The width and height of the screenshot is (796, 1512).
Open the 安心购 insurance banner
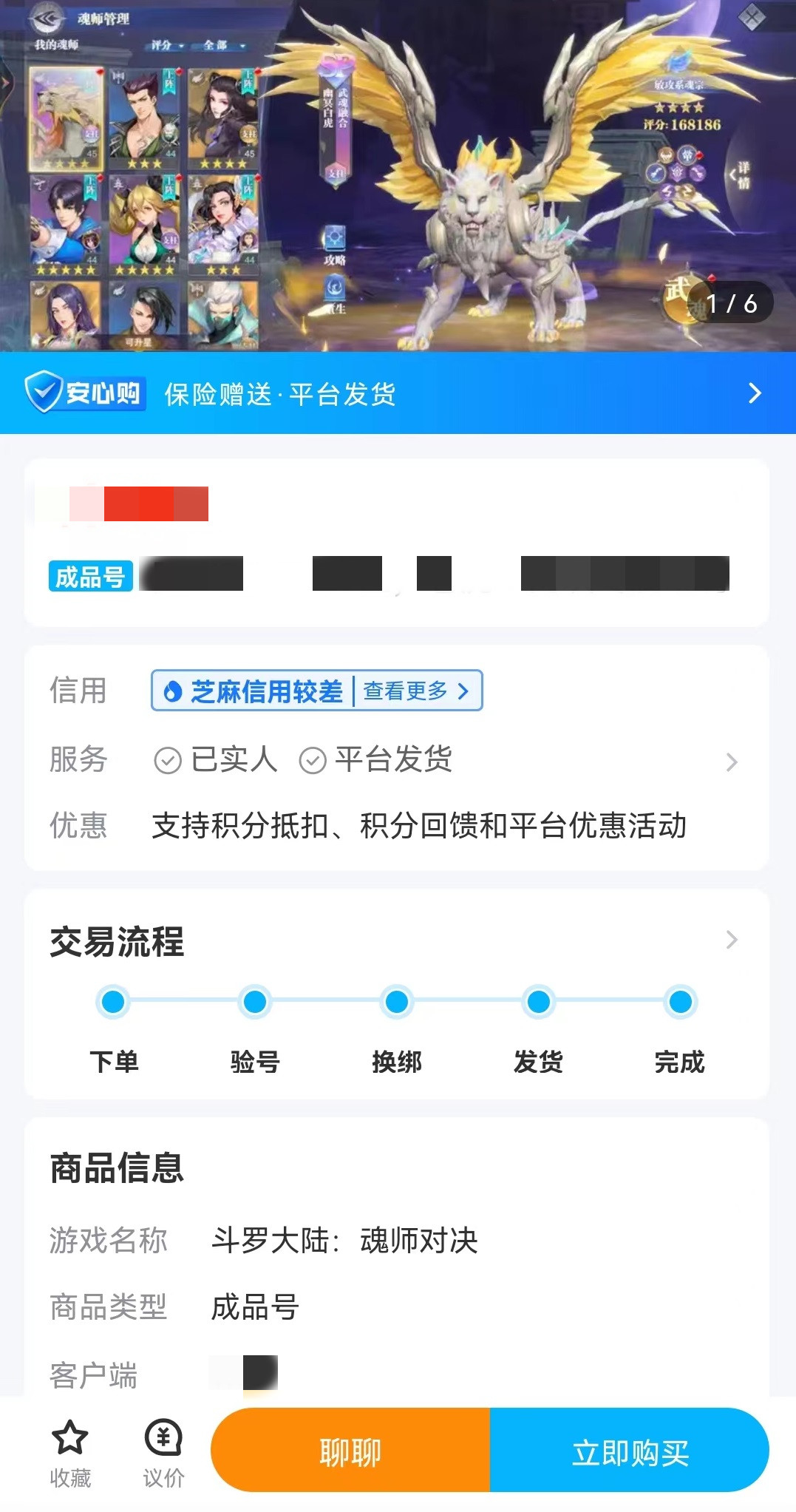tap(398, 393)
